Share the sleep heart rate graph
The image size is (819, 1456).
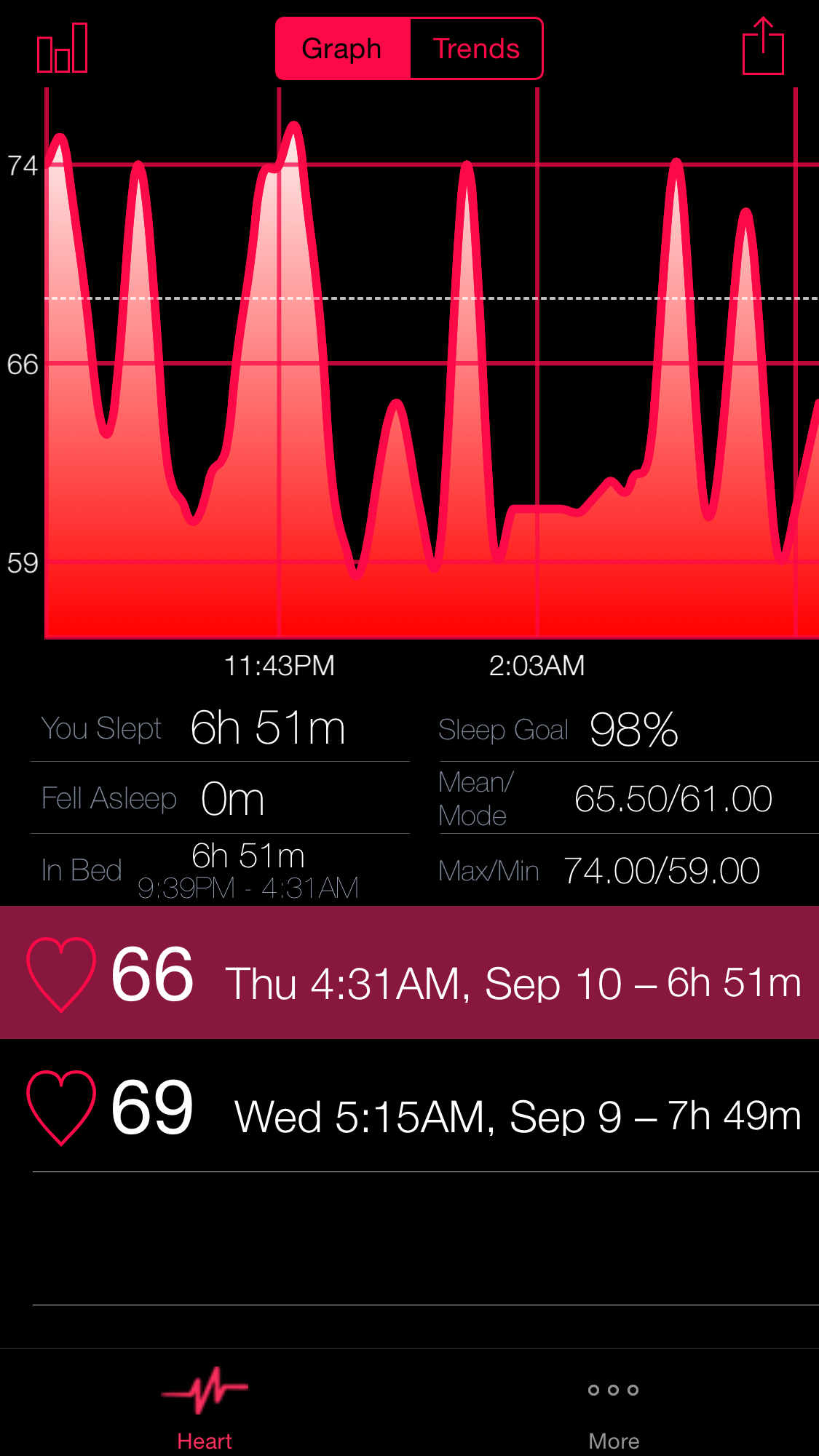click(x=763, y=47)
